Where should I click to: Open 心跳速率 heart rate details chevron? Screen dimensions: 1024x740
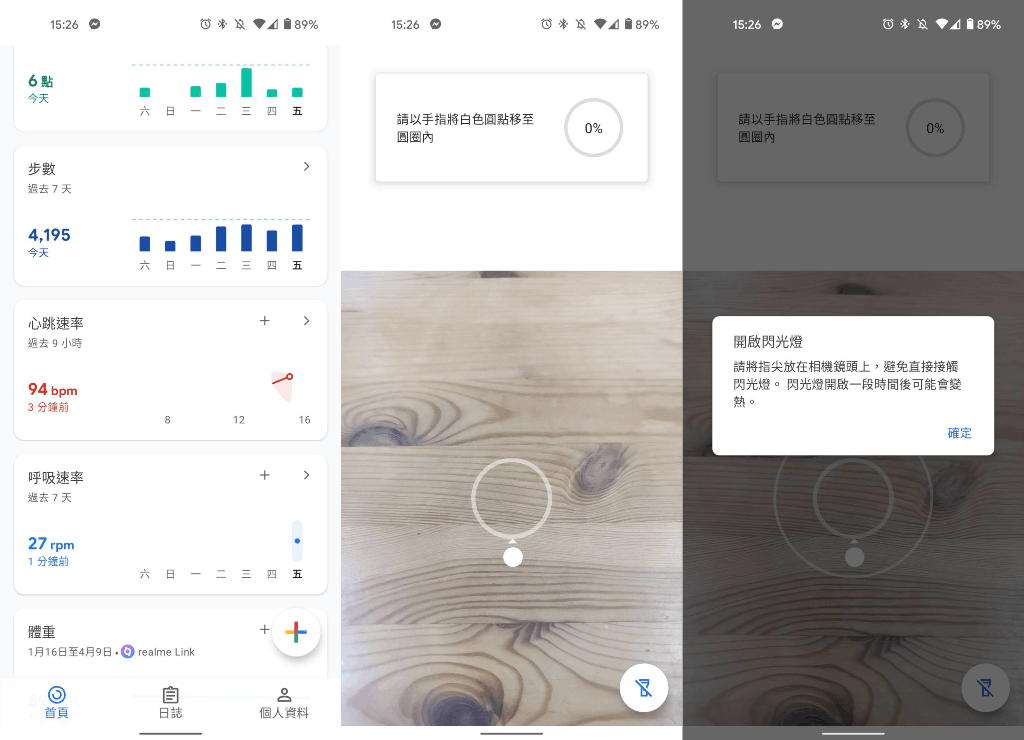tap(306, 321)
